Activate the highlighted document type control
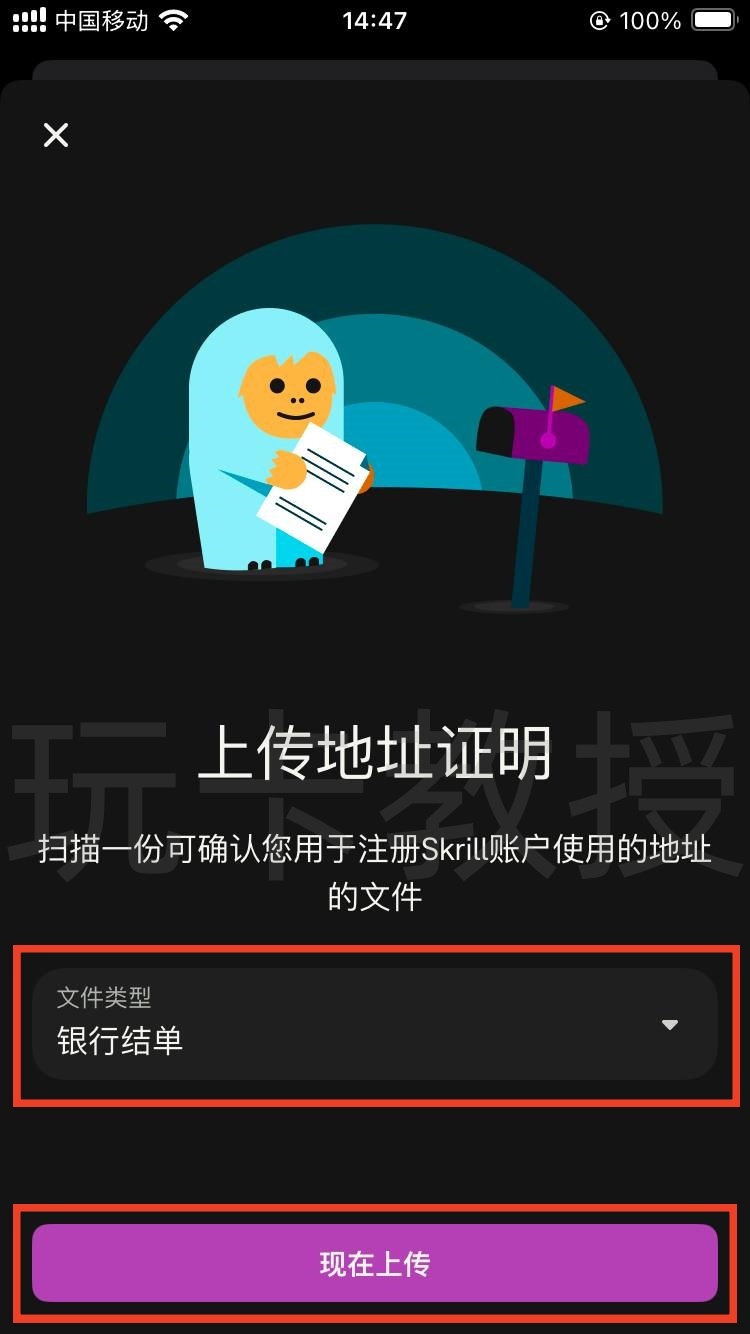Image resolution: width=750 pixels, height=1334 pixels. click(375, 1025)
